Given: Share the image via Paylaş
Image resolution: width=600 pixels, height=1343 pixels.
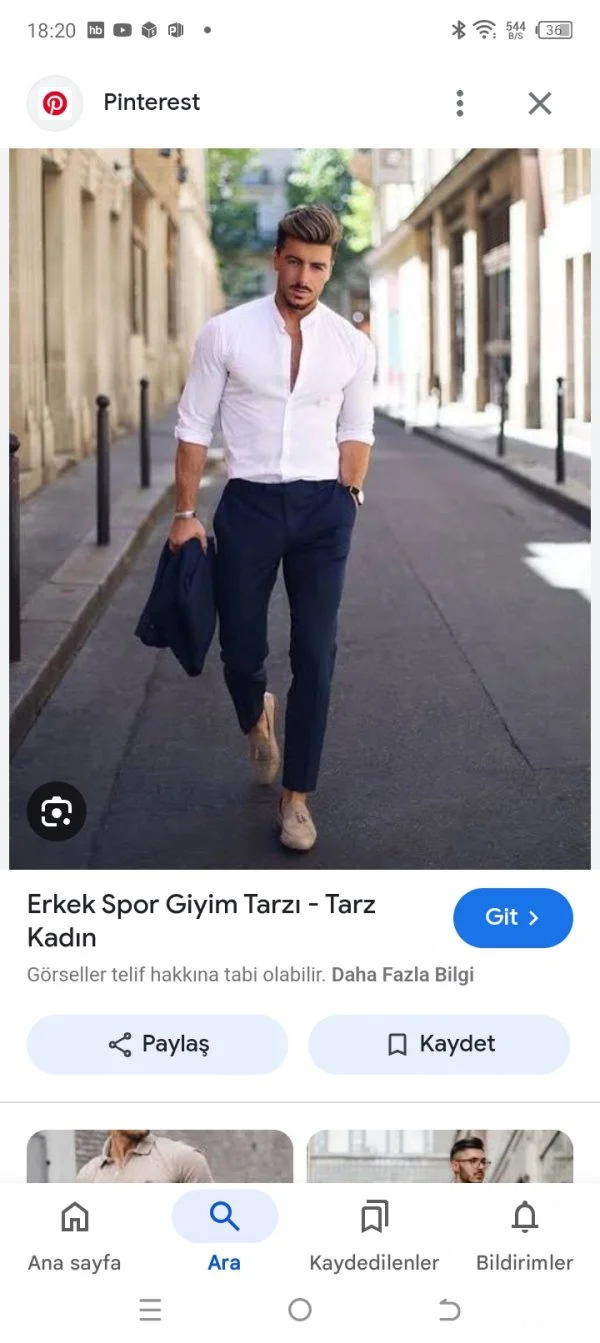Looking at the screenshot, I should [x=157, y=1044].
